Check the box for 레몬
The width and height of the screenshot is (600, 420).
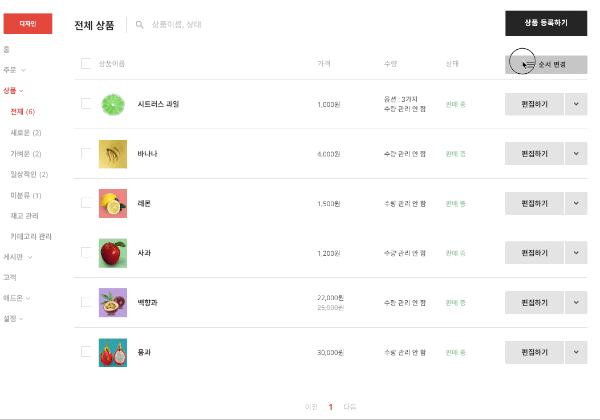85,203
